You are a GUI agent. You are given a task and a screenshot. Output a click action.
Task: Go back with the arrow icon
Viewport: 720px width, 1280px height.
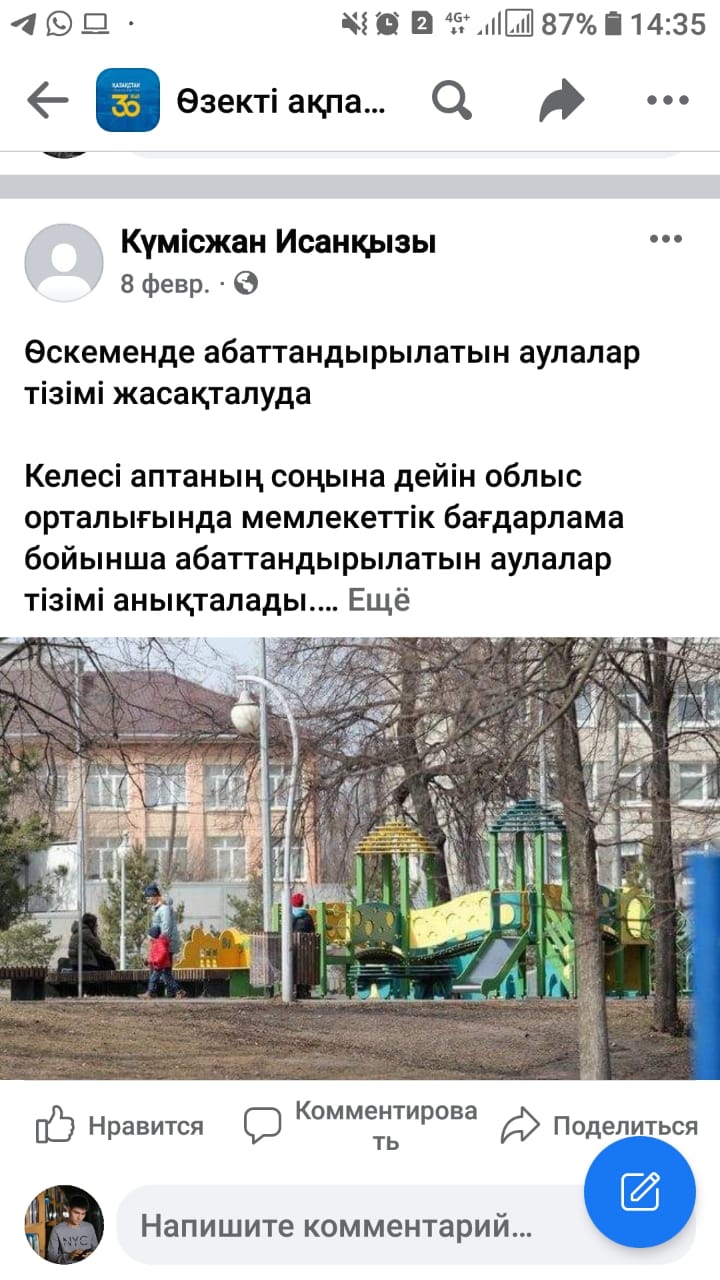(47, 100)
